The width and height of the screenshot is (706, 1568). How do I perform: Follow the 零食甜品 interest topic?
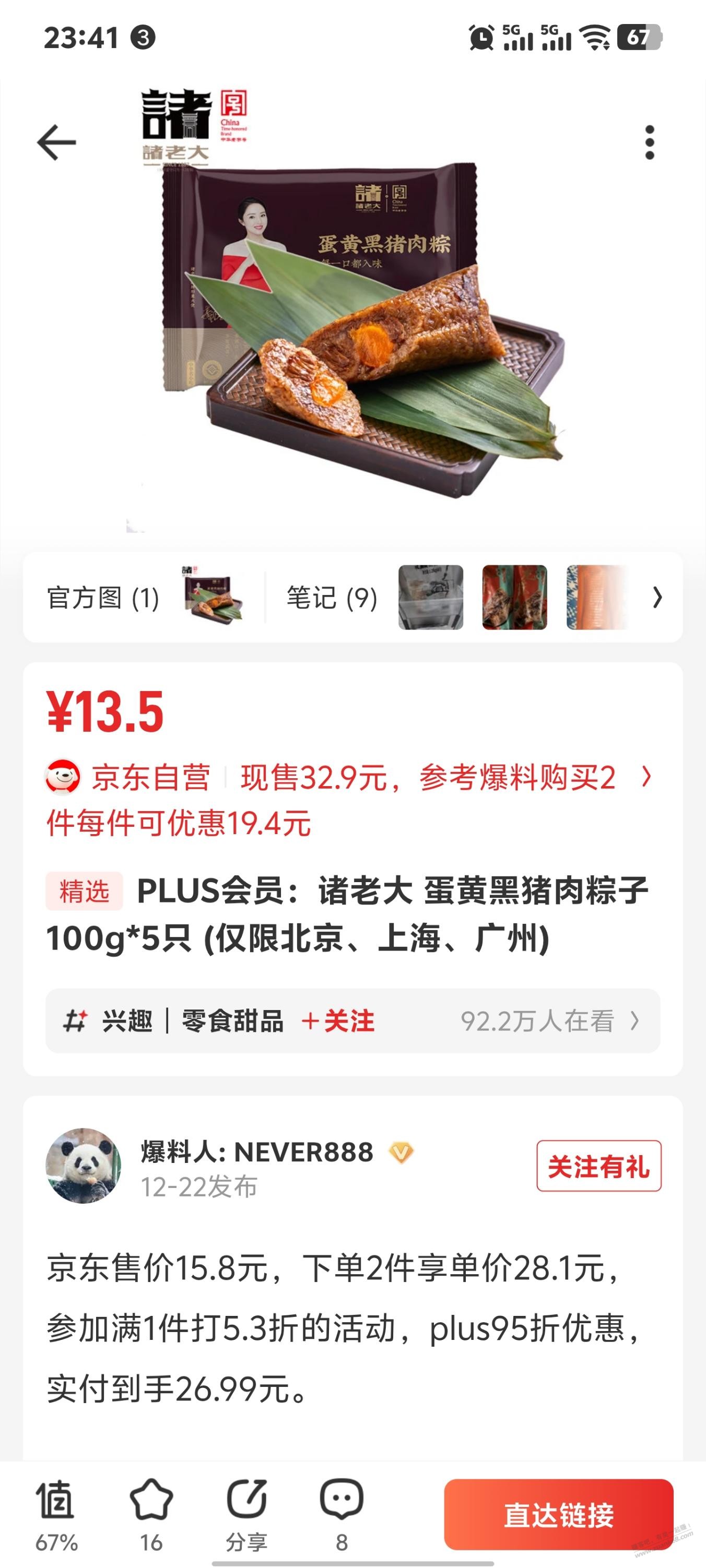pos(339,1021)
